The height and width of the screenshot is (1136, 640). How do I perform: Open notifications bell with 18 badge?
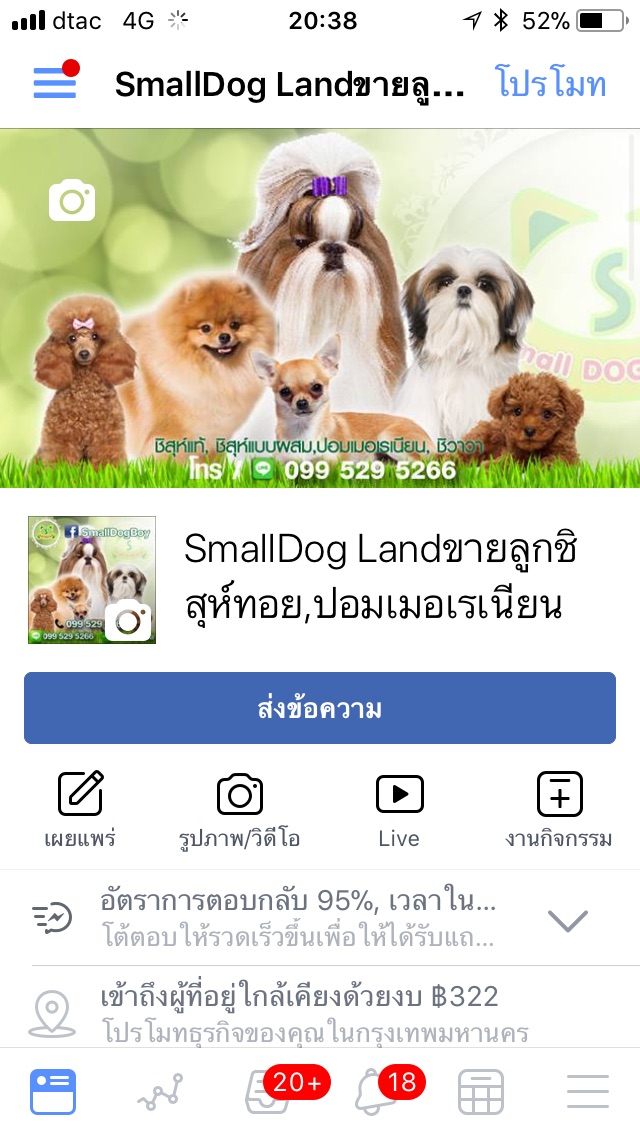pos(374,1092)
